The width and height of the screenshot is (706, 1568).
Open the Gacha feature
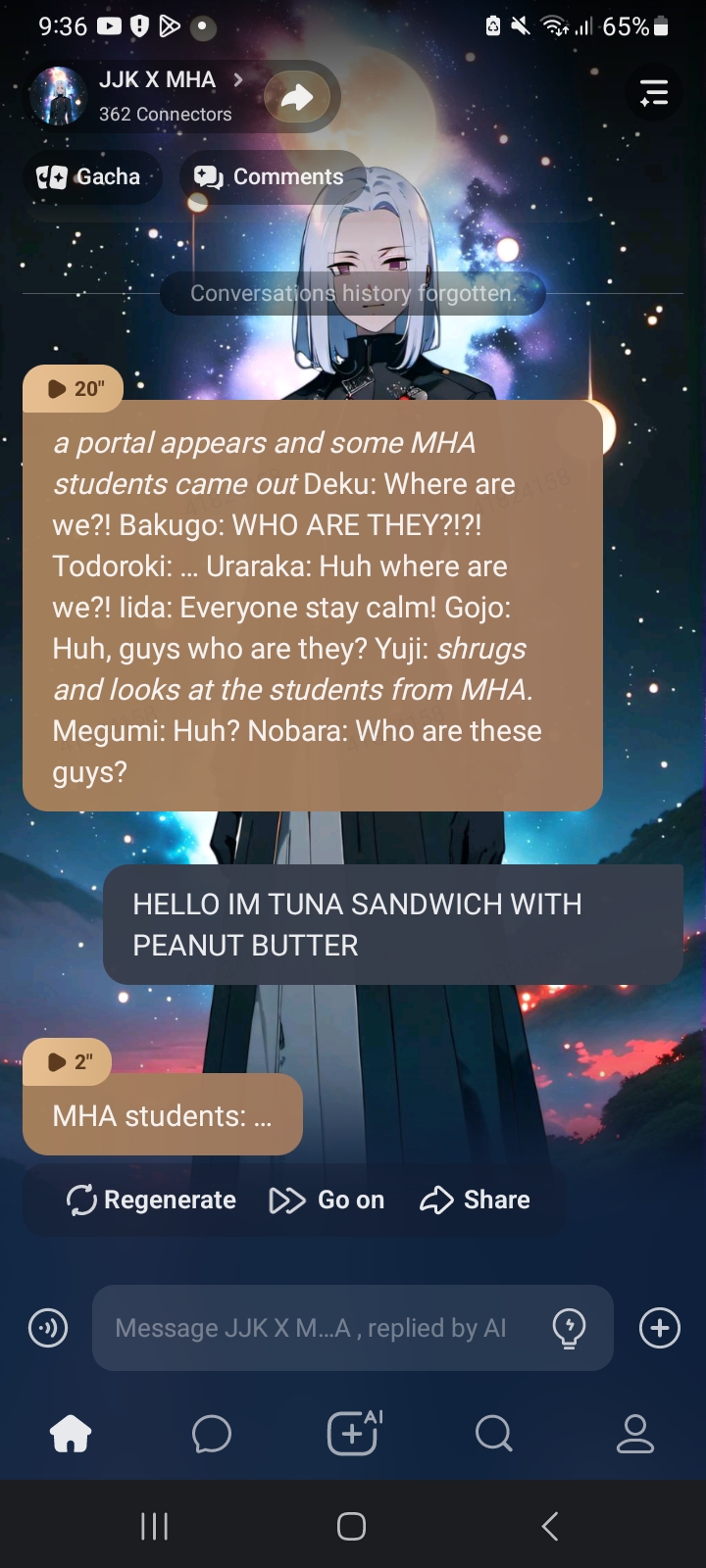pyautogui.click(x=90, y=177)
